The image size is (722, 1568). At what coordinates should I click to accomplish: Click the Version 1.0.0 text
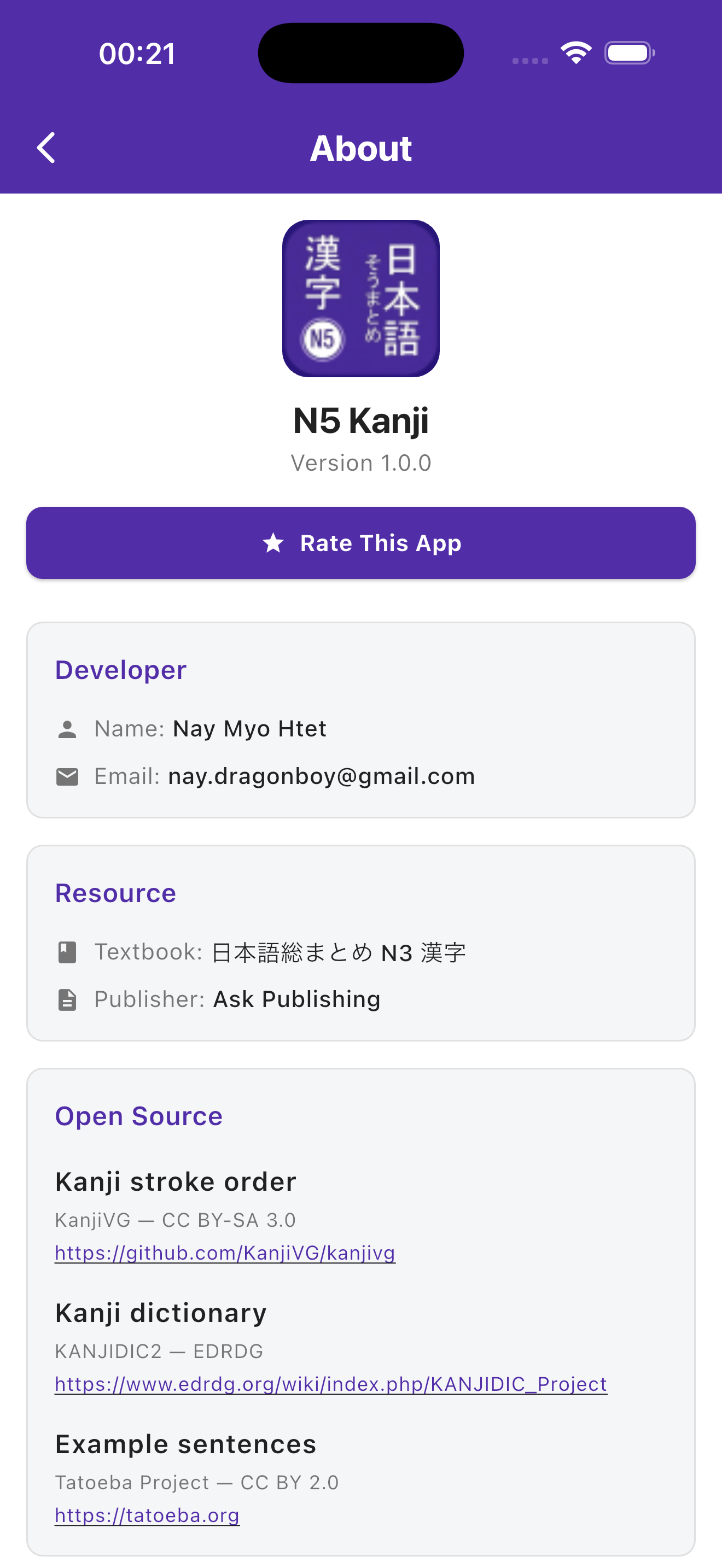[x=360, y=463]
